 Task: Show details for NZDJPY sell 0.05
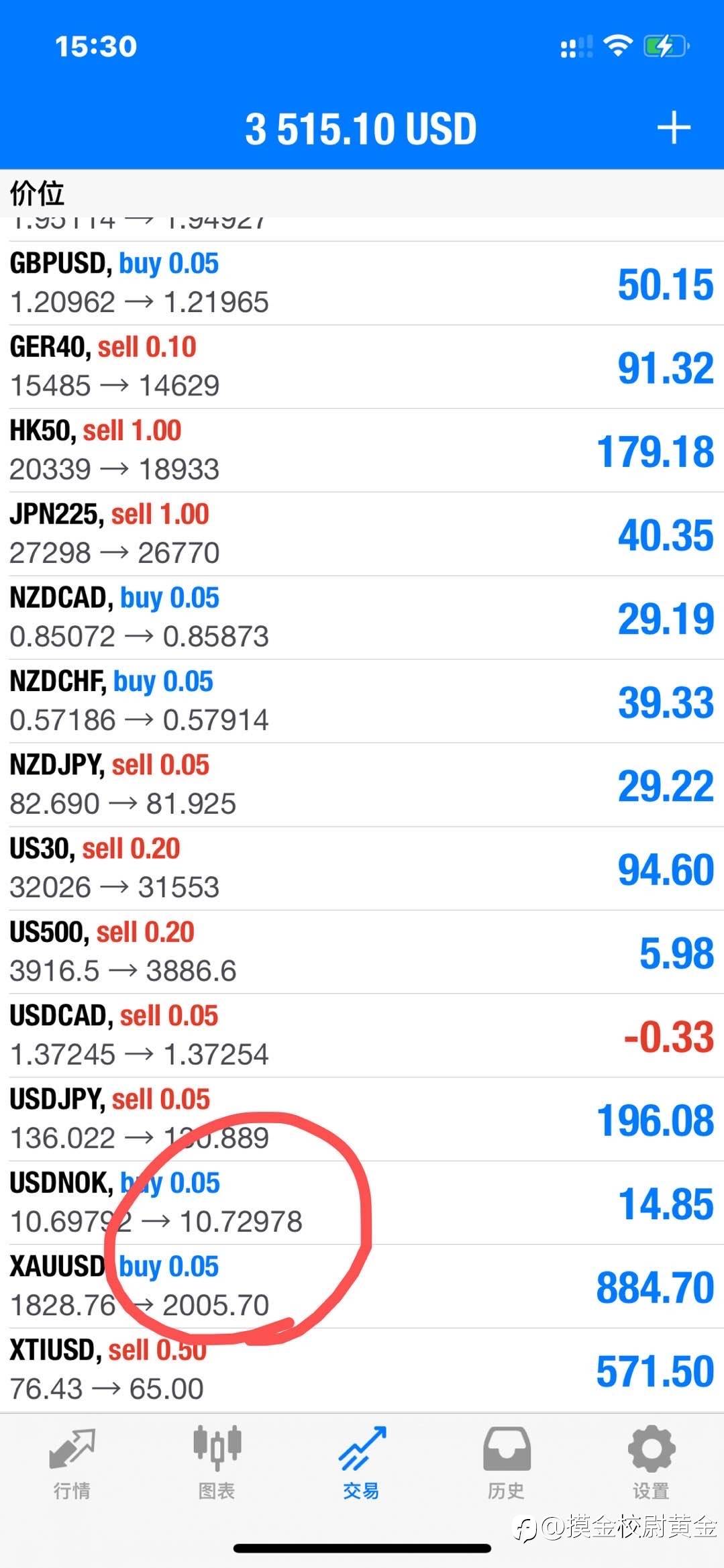[x=362, y=785]
